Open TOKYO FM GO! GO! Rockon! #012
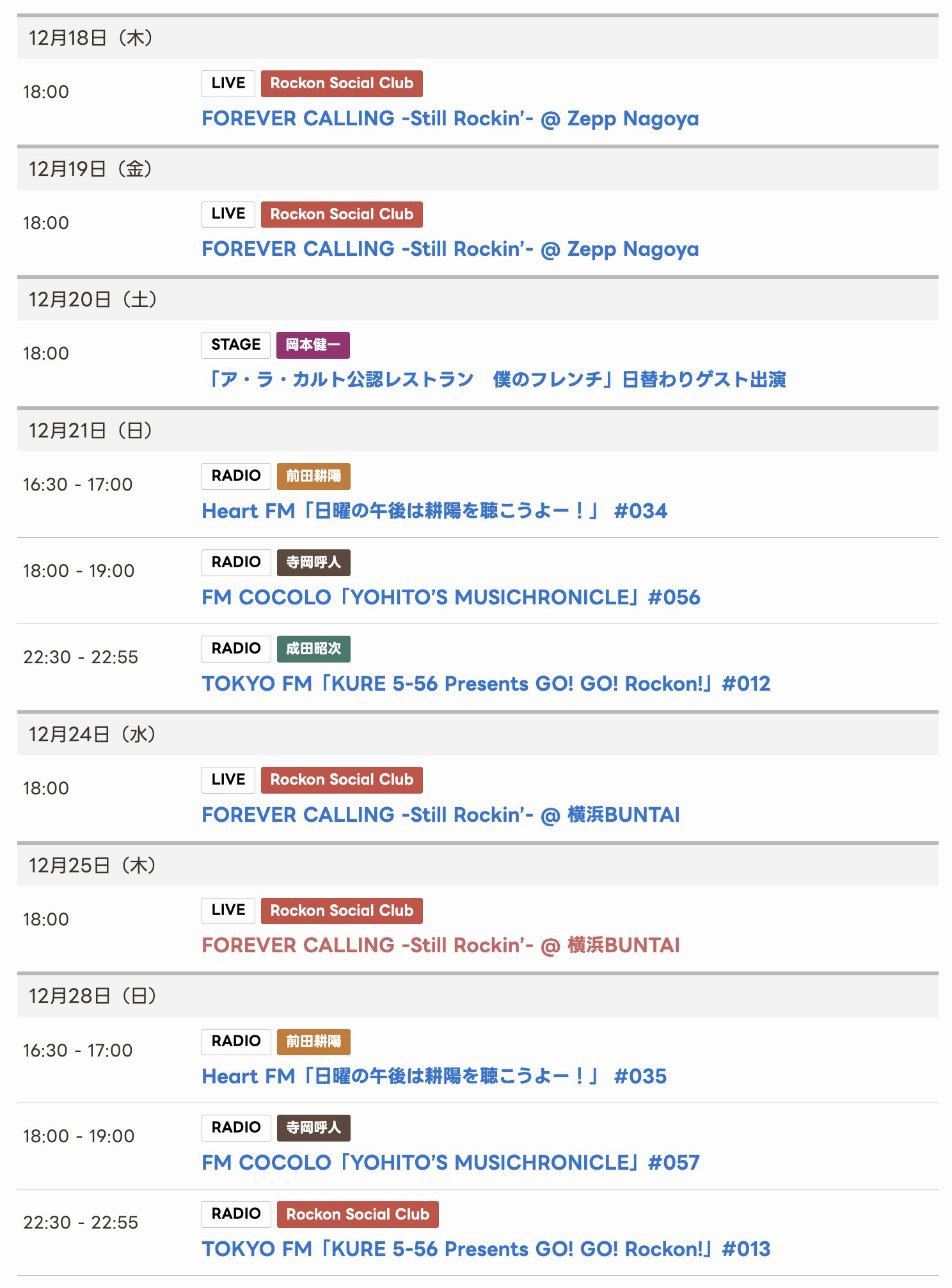 click(486, 684)
